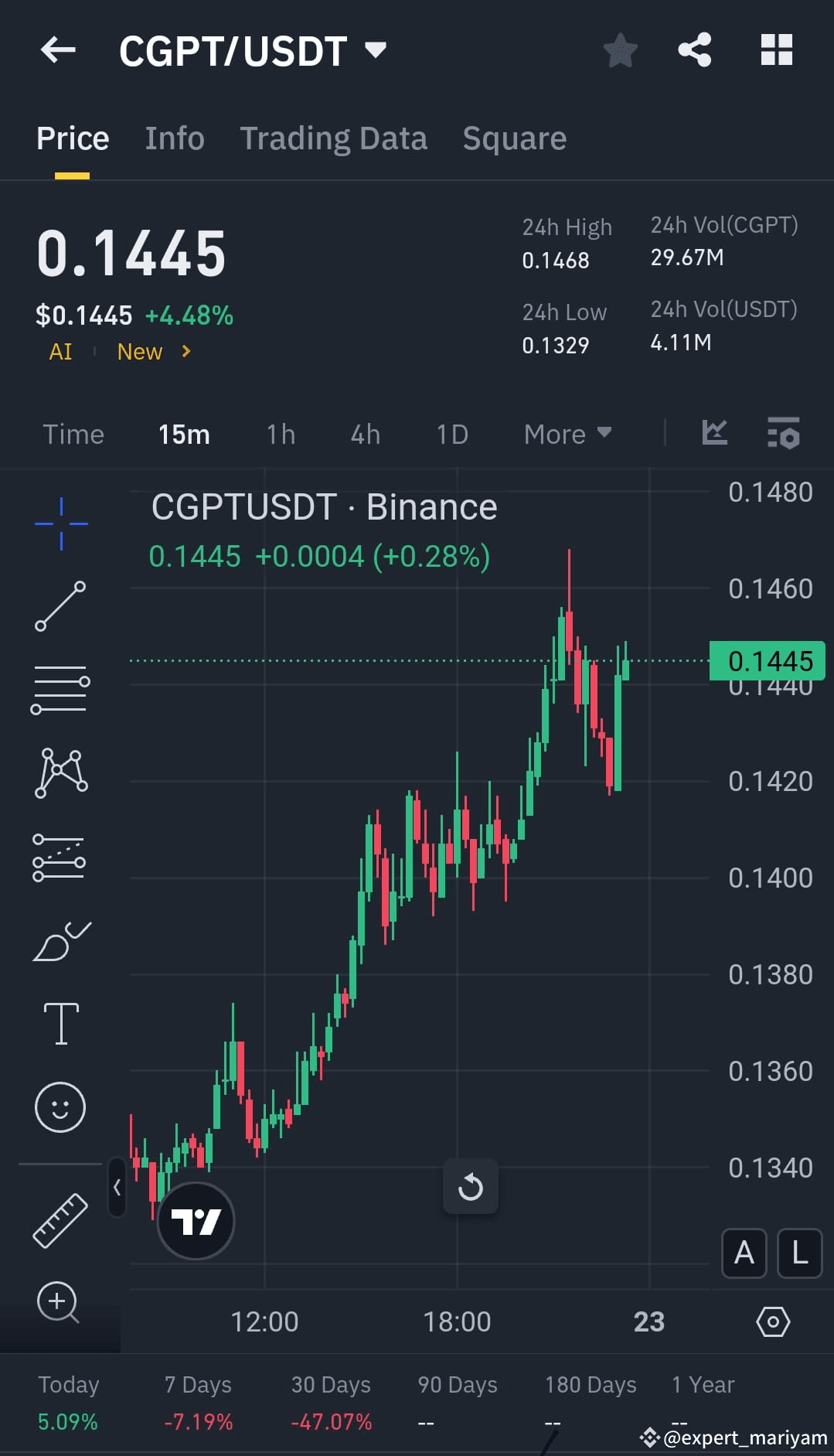Select the text annotation tool
The height and width of the screenshot is (1456, 834).
coord(60,1022)
